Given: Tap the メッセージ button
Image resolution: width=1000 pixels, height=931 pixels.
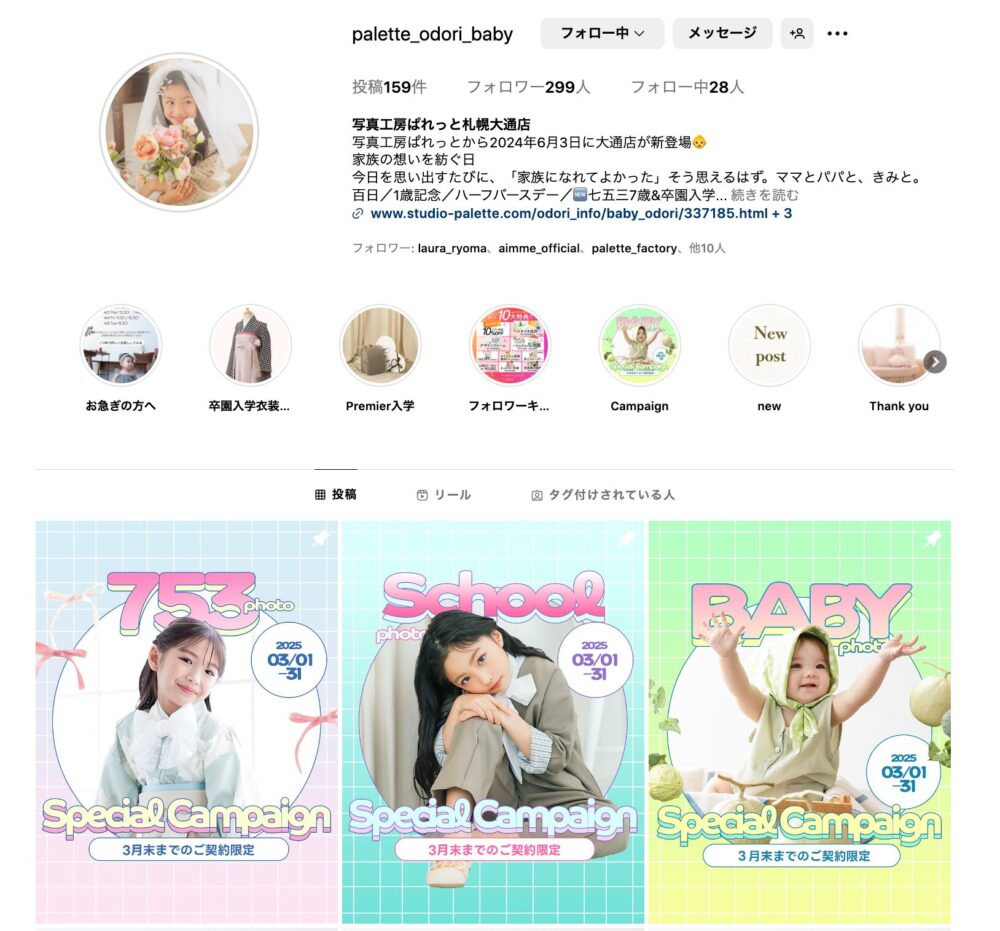Looking at the screenshot, I should [722, 33].
